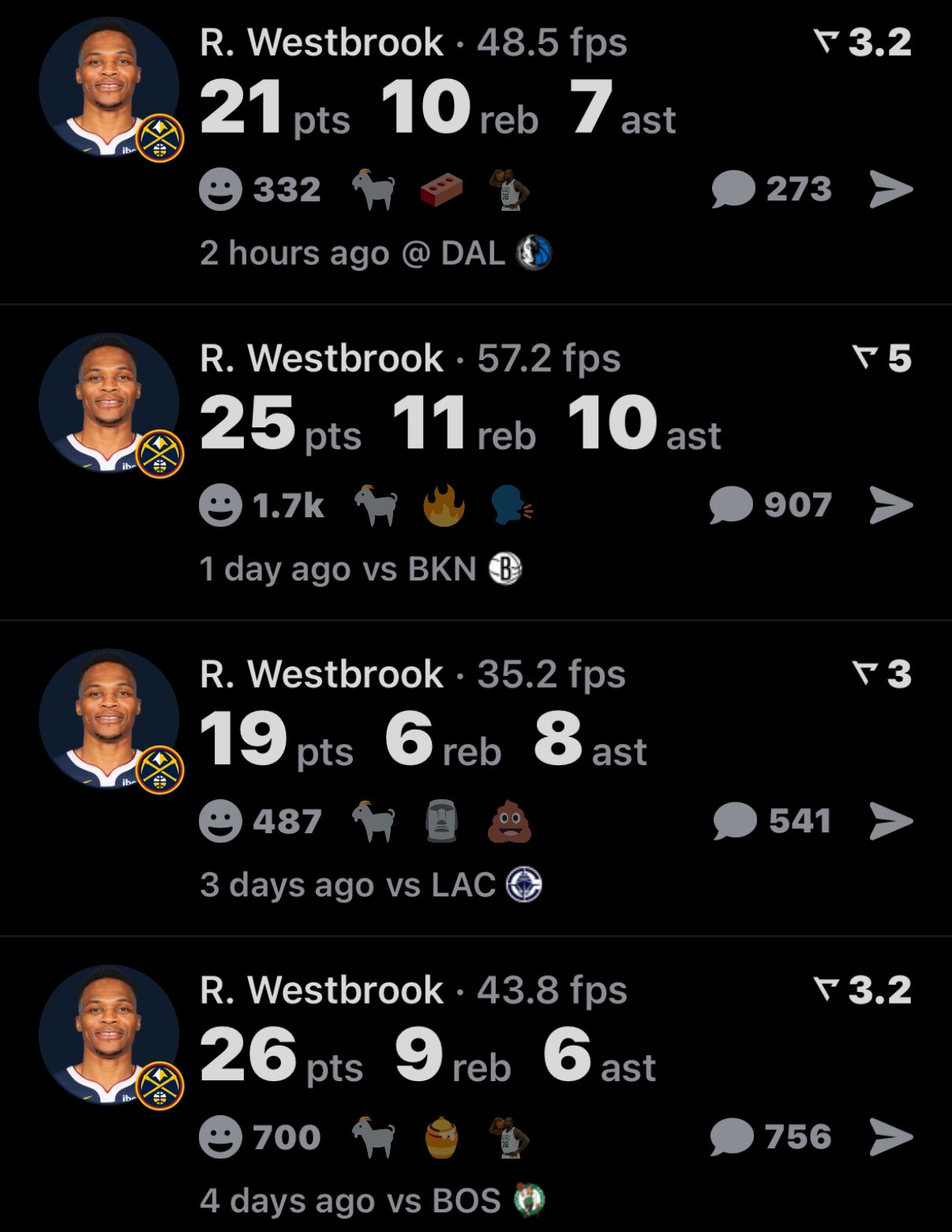React with the smiley on the BKN game
Viewport: 952px width, 1232px height.
pyautogui.click(x=220, y=505)
